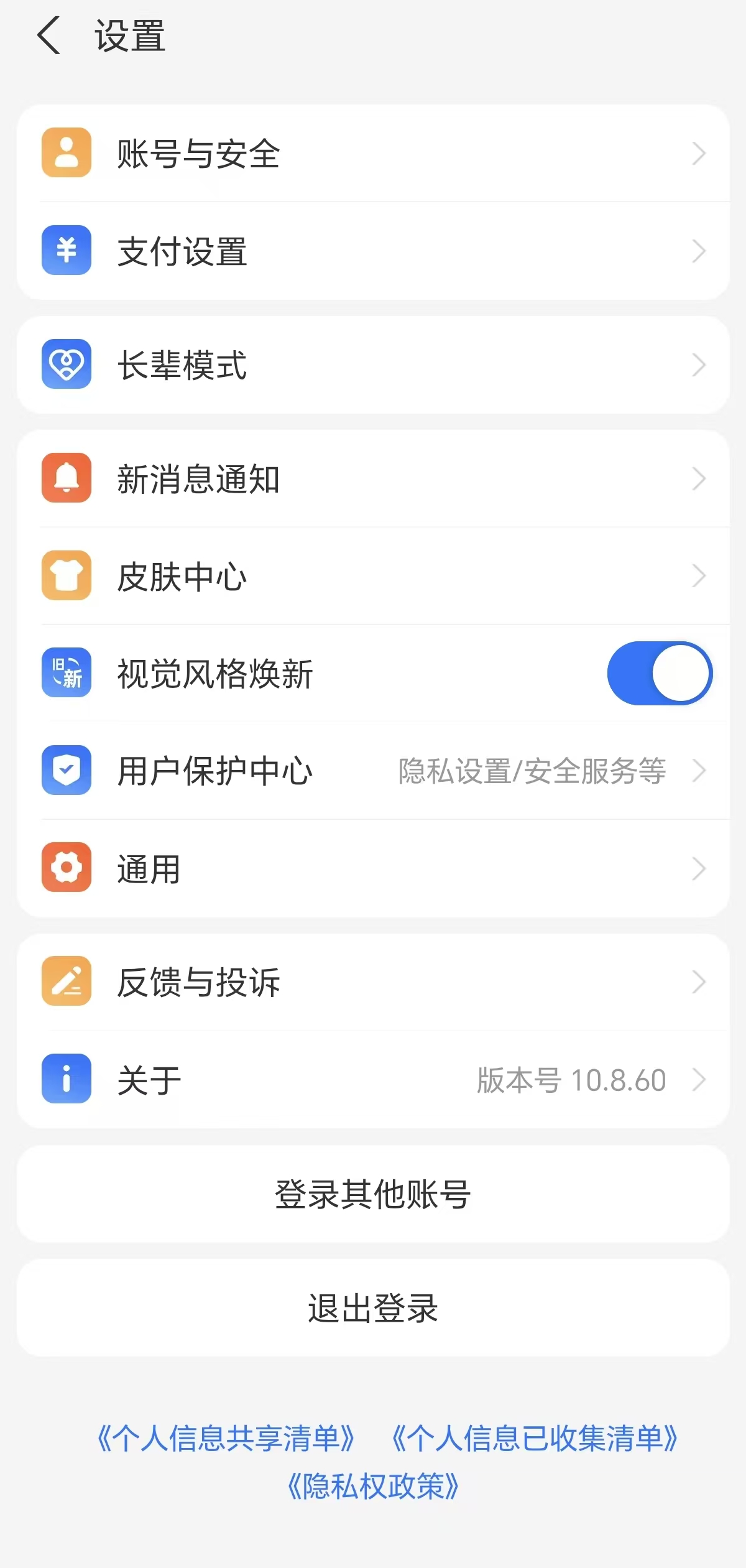Viewport: 746px width, 1568px height.
Task: Read the 《隐私权政策》 link
Action: click(x=373, y=1487)
